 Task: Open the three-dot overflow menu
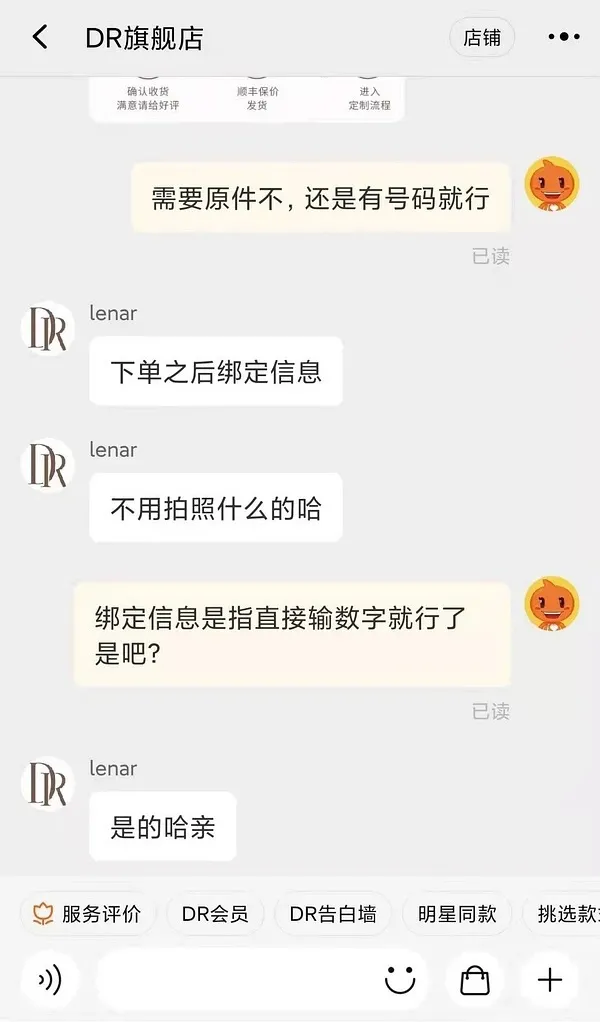pyautogui.click(x=563, y=38)
